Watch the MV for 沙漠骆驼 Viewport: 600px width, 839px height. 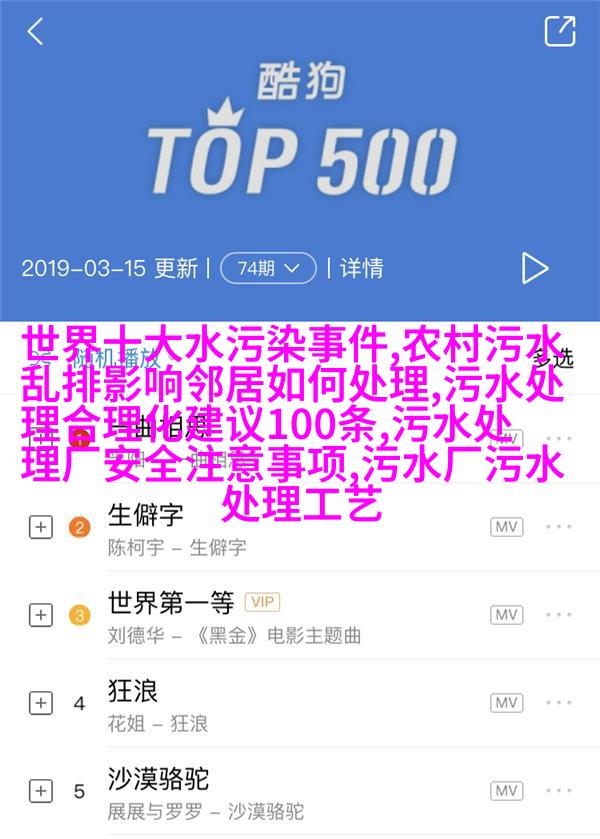point(507,790)
